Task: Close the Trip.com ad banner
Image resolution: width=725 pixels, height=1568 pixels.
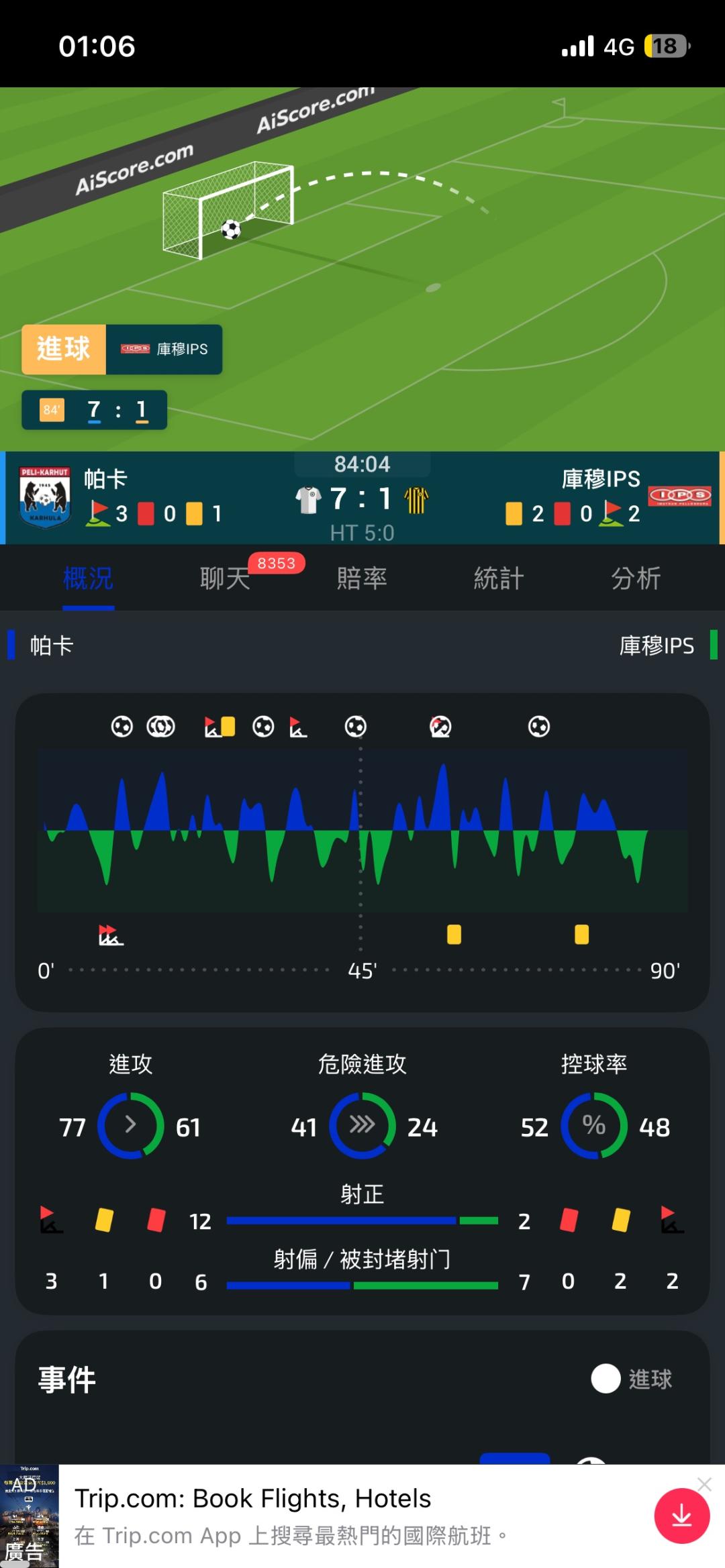Action: (x=704, y=1484)
